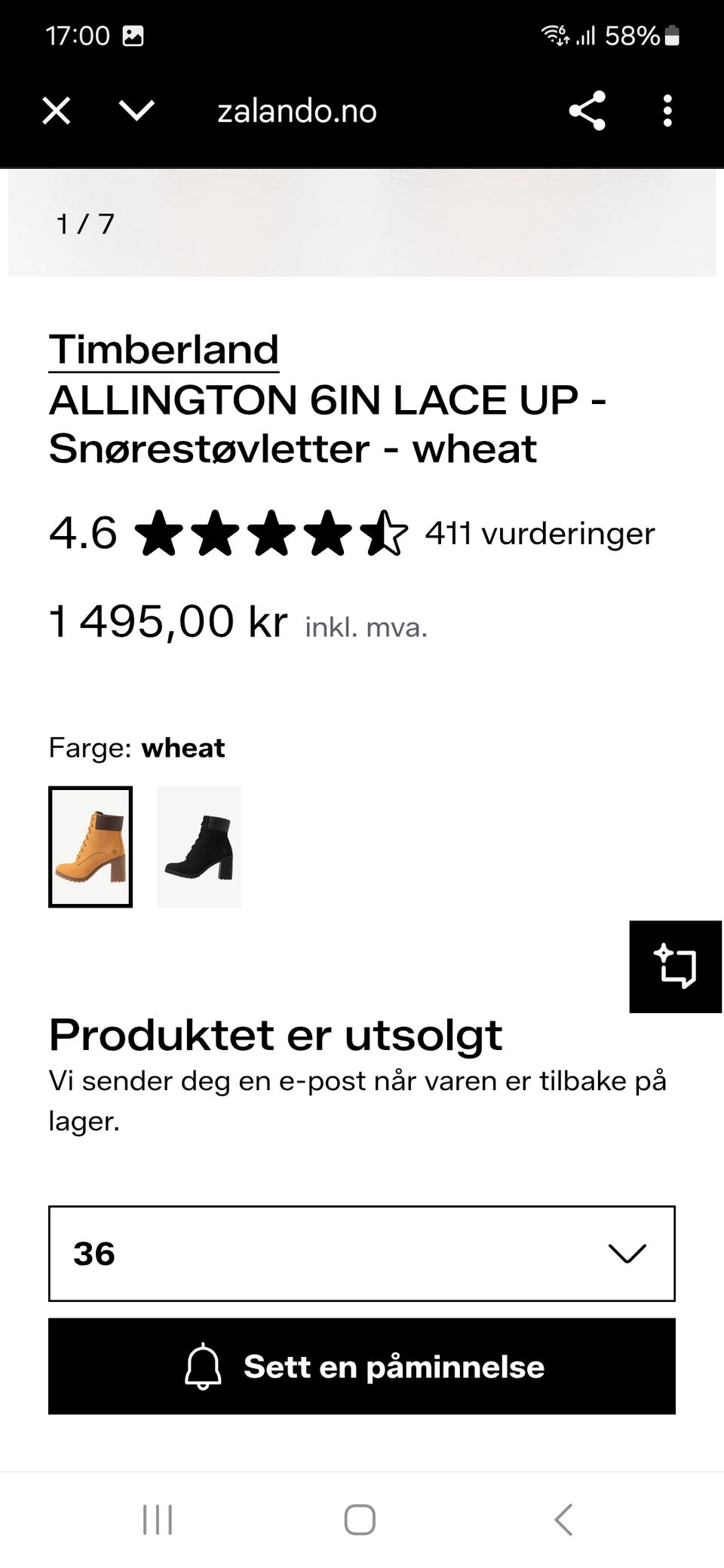Open the floating feedback assistant button
Screen dimensions: 724x1568
[676, 966]
